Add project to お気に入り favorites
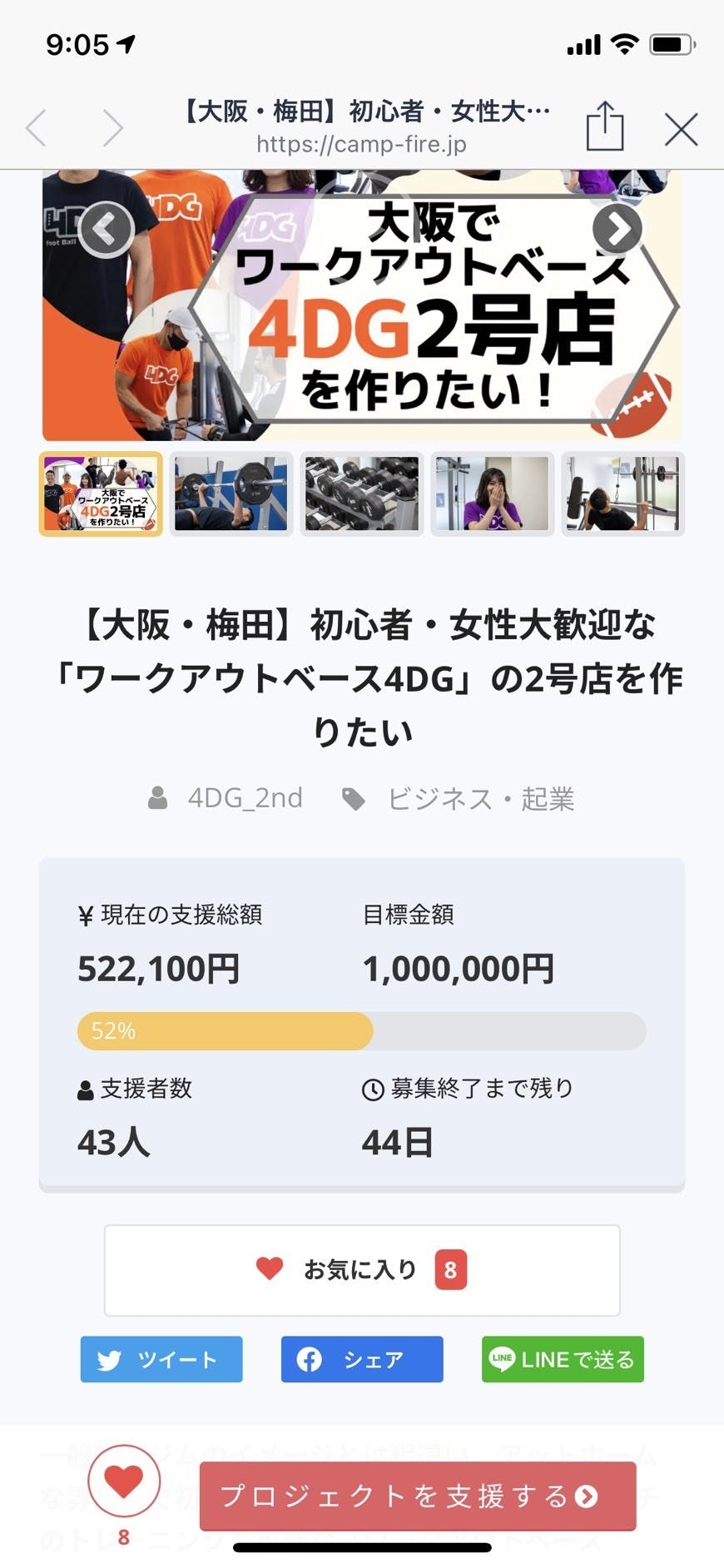The height and width of the screenshot is (1568, 724). (x=362, y=1270)
